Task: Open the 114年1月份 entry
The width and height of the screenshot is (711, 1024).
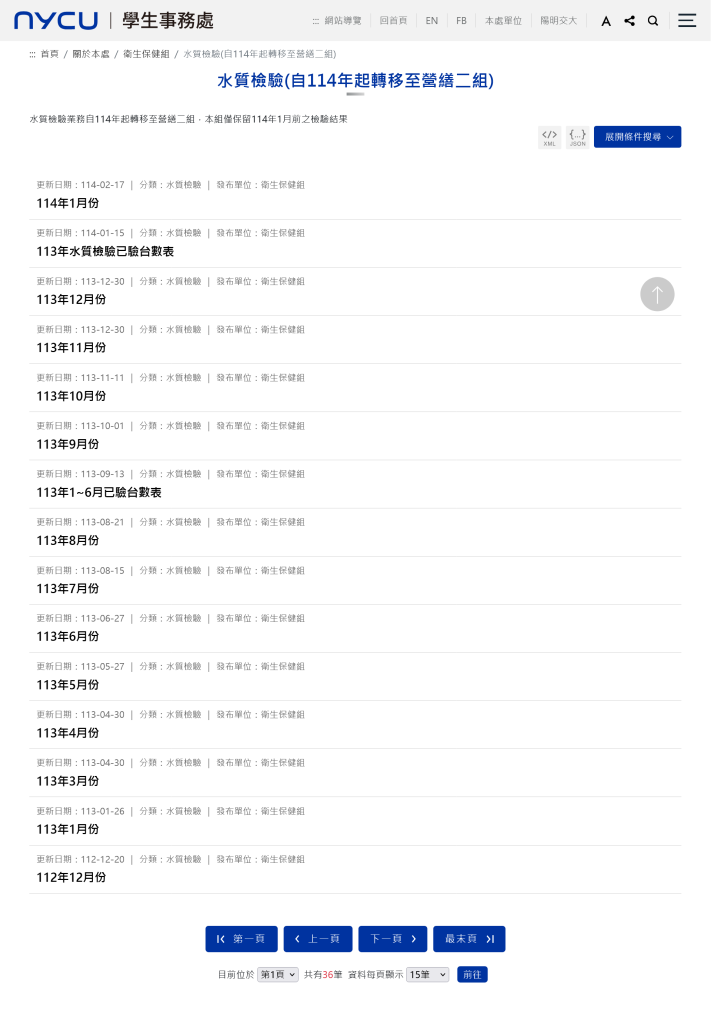Action: [x=68, y=203]
